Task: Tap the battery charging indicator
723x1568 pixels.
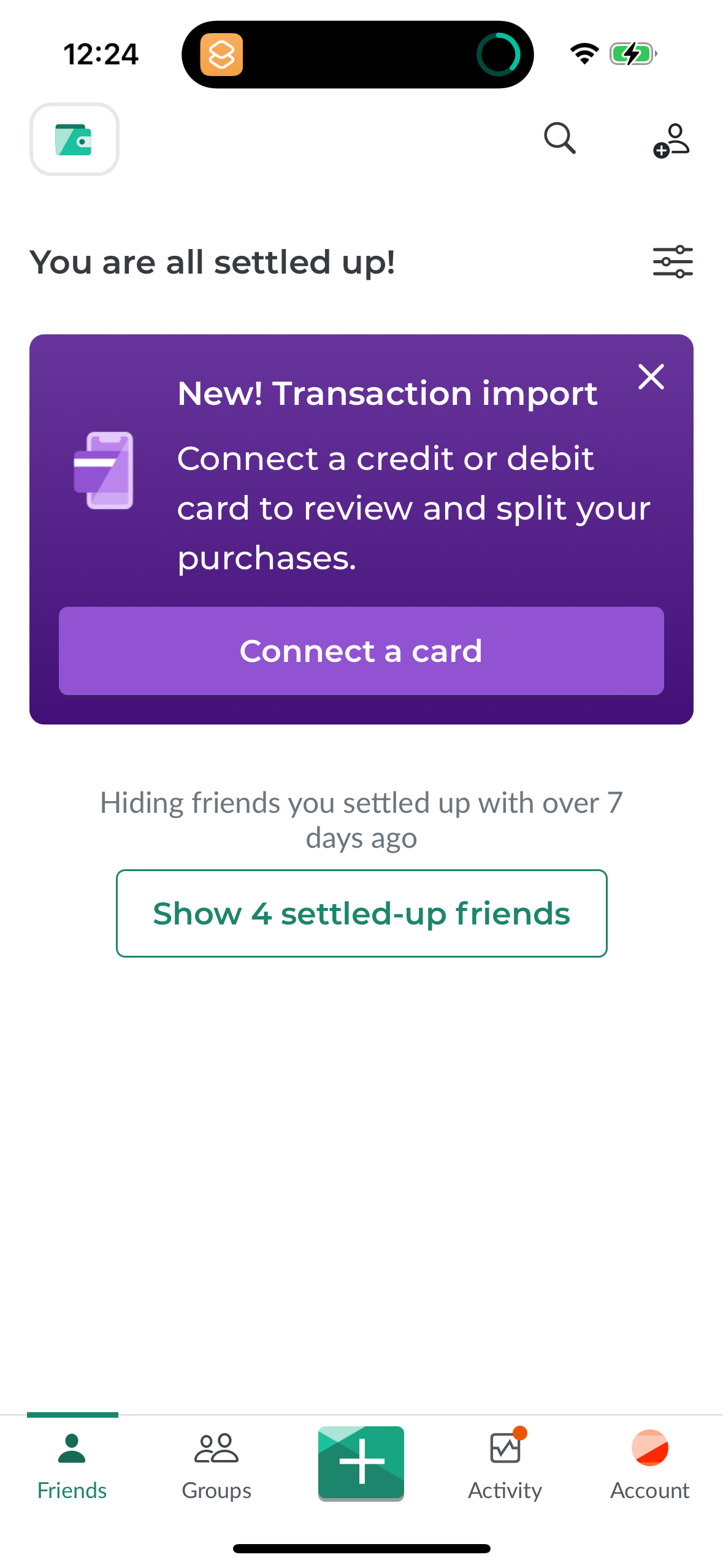Action: click(633, 54)
